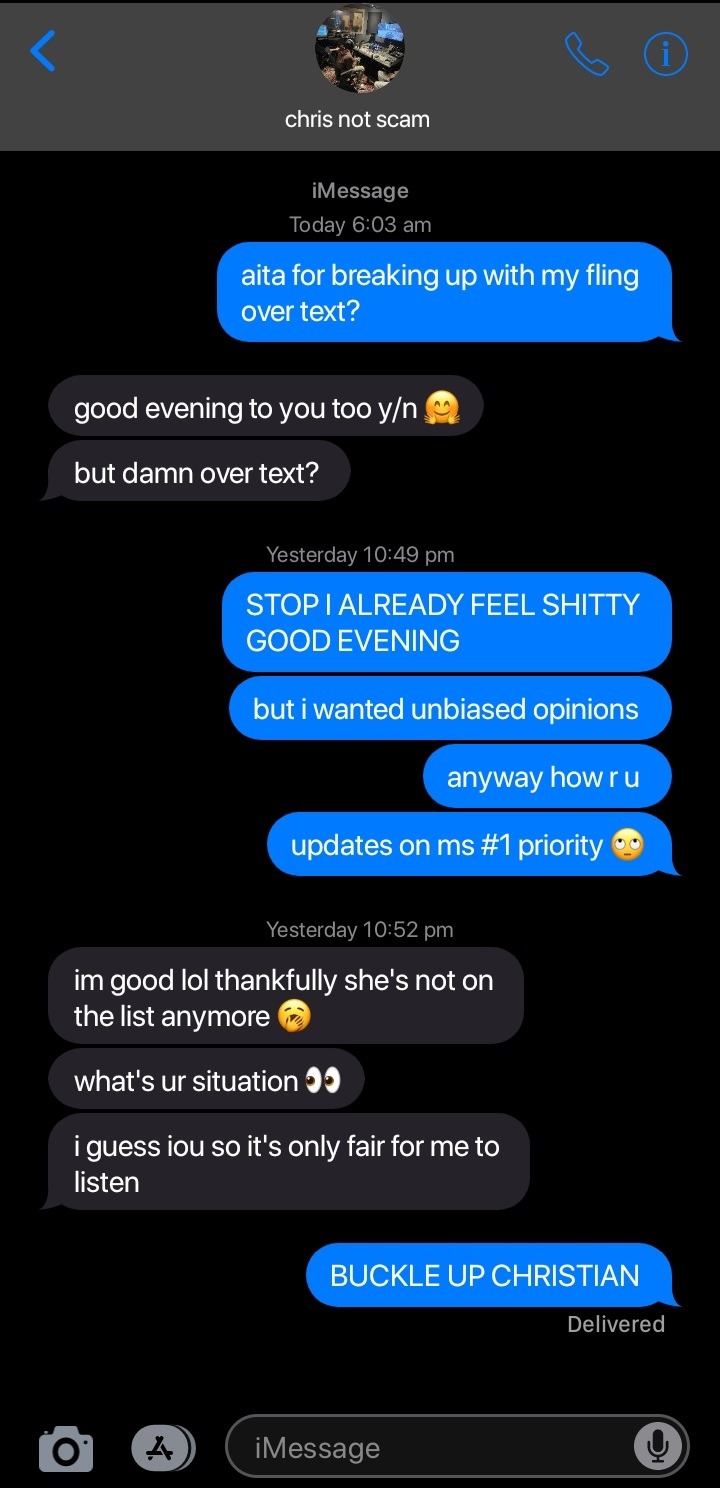Start dictating a voice message
This screenshot has width=720, height=1488.
pos(657,1446)
